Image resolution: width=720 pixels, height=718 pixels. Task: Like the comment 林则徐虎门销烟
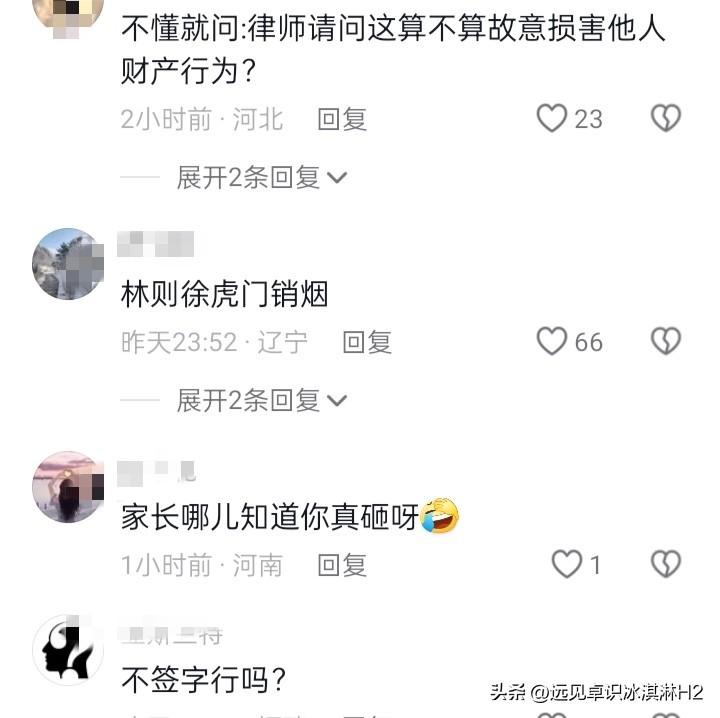[x=552, y=342]
